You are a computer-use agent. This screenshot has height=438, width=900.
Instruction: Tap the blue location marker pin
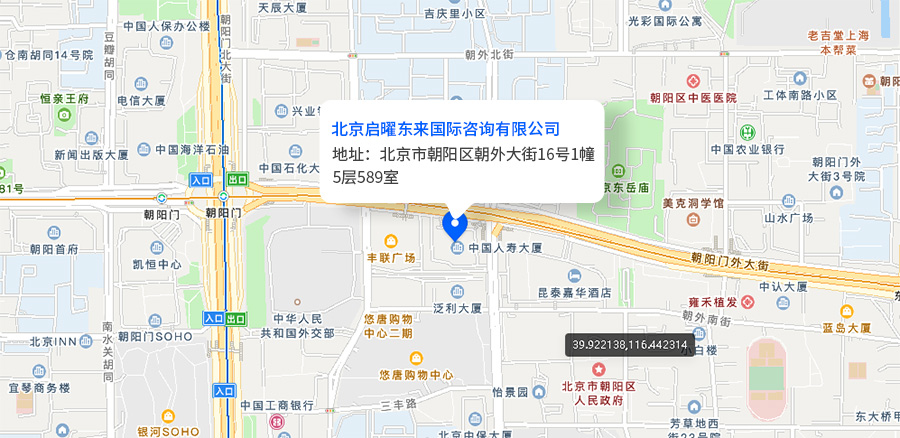[456, 227]
